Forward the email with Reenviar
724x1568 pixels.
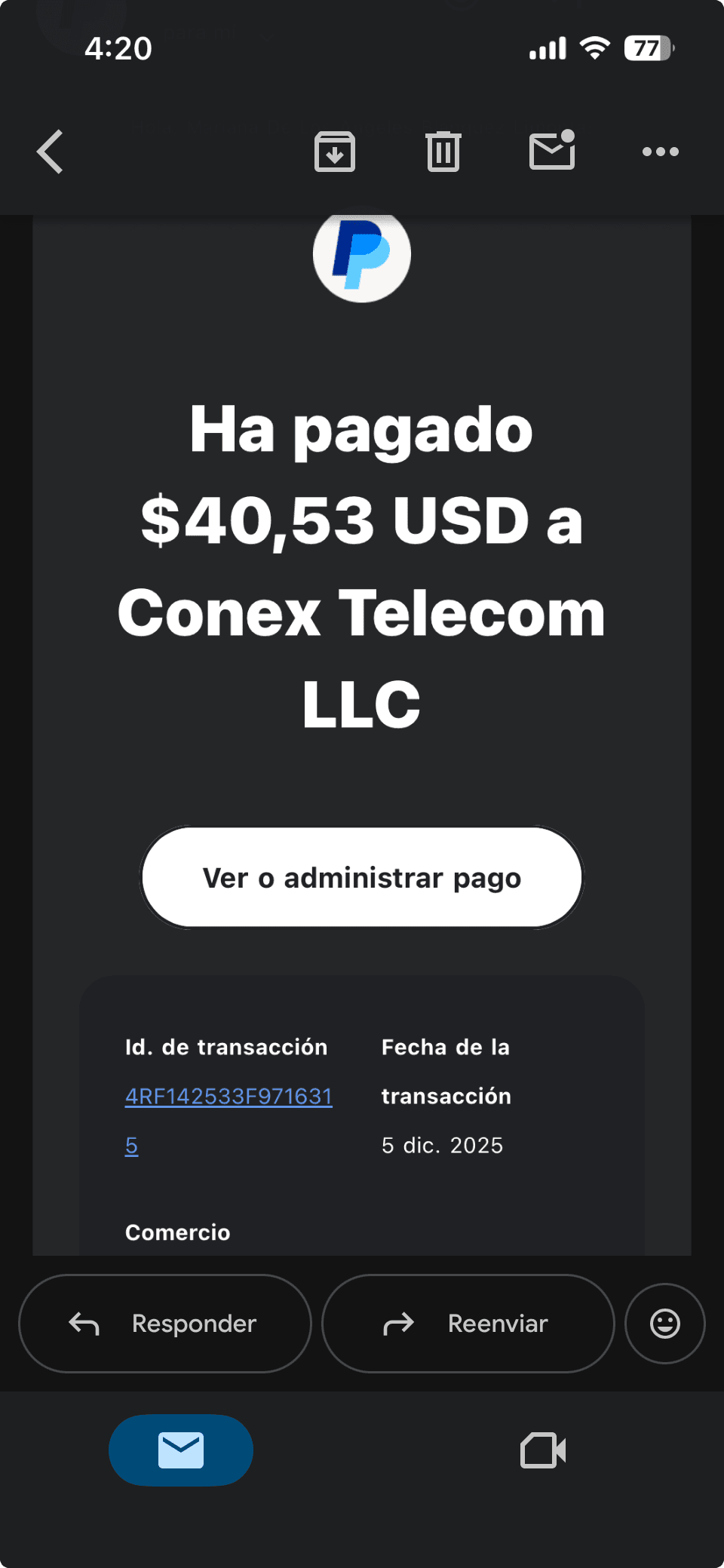coord(468,1324)
